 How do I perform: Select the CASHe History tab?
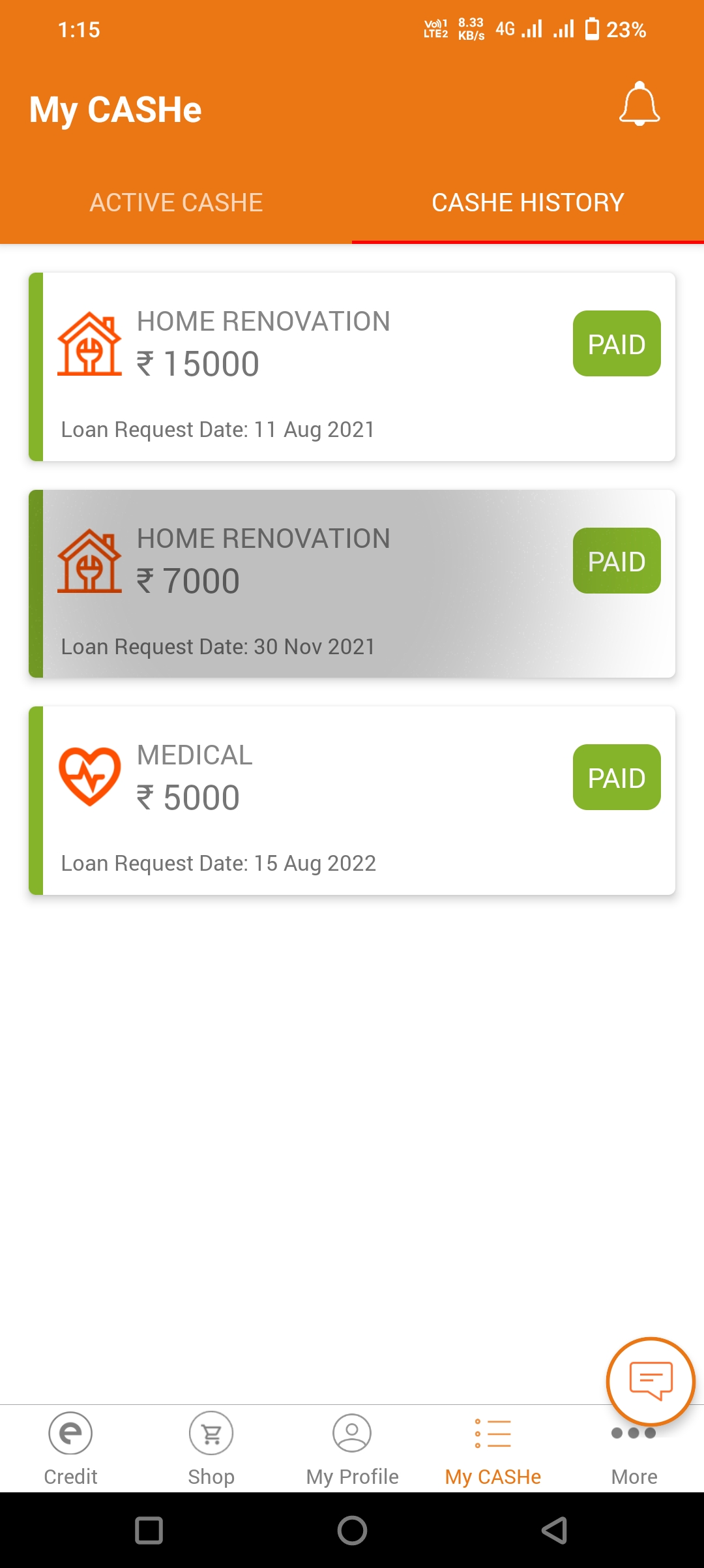pyautogui.click(x=527, y=203)
